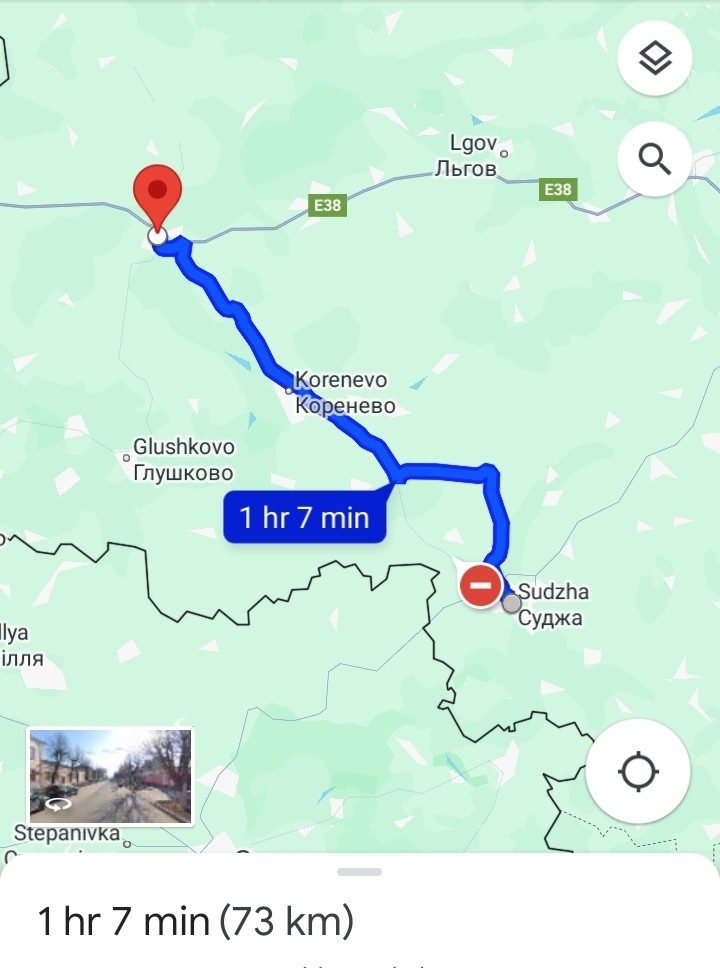Open the Street View thumbnail
Viewport: 720px width, 968px height.
[x=110, y=776]
